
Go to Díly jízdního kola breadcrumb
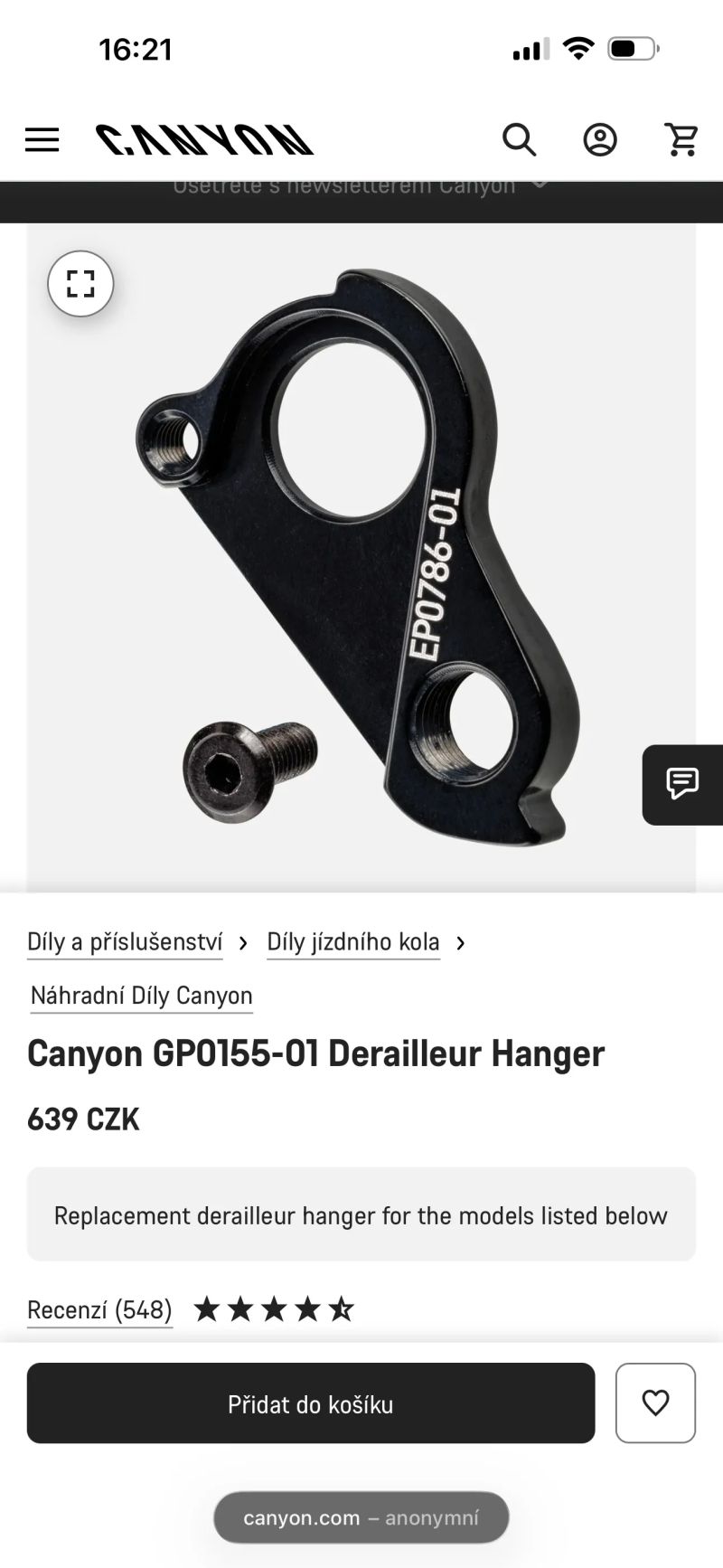click(353, 942)
